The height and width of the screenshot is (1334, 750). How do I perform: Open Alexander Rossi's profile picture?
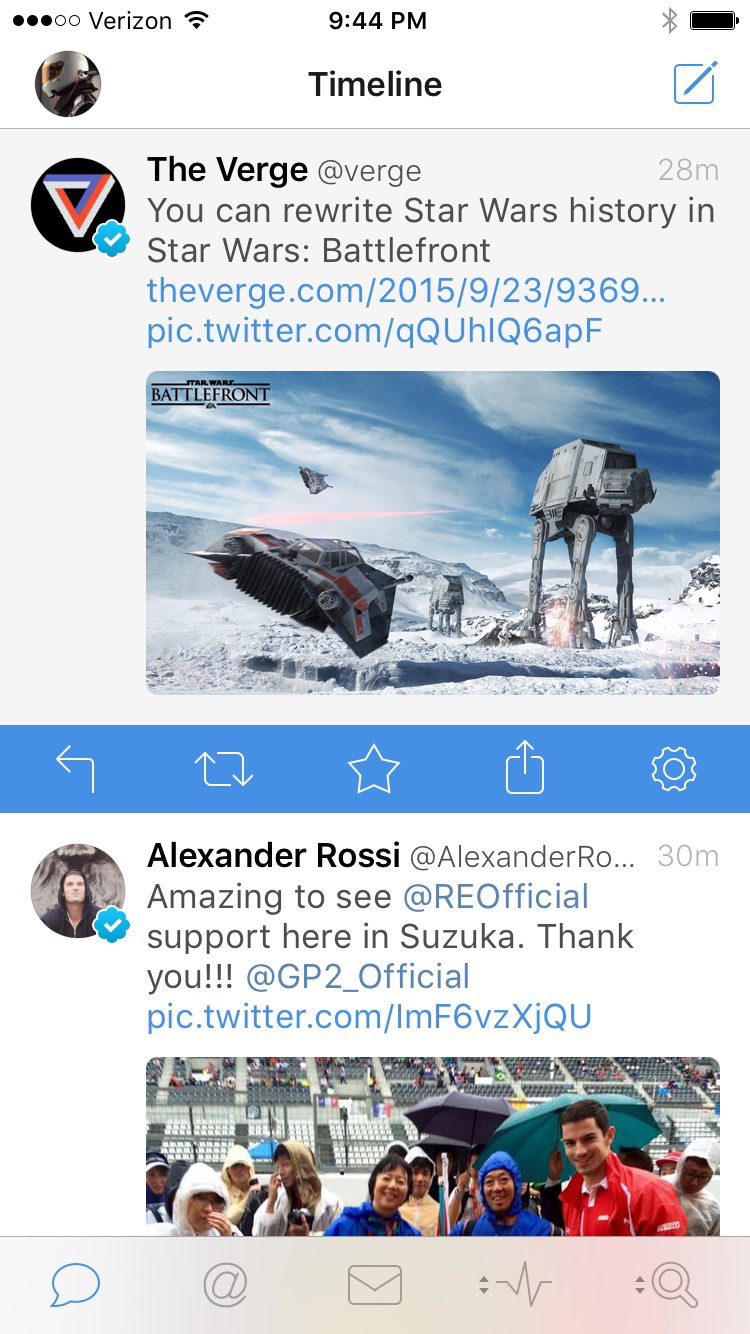[x=78, y=890]
